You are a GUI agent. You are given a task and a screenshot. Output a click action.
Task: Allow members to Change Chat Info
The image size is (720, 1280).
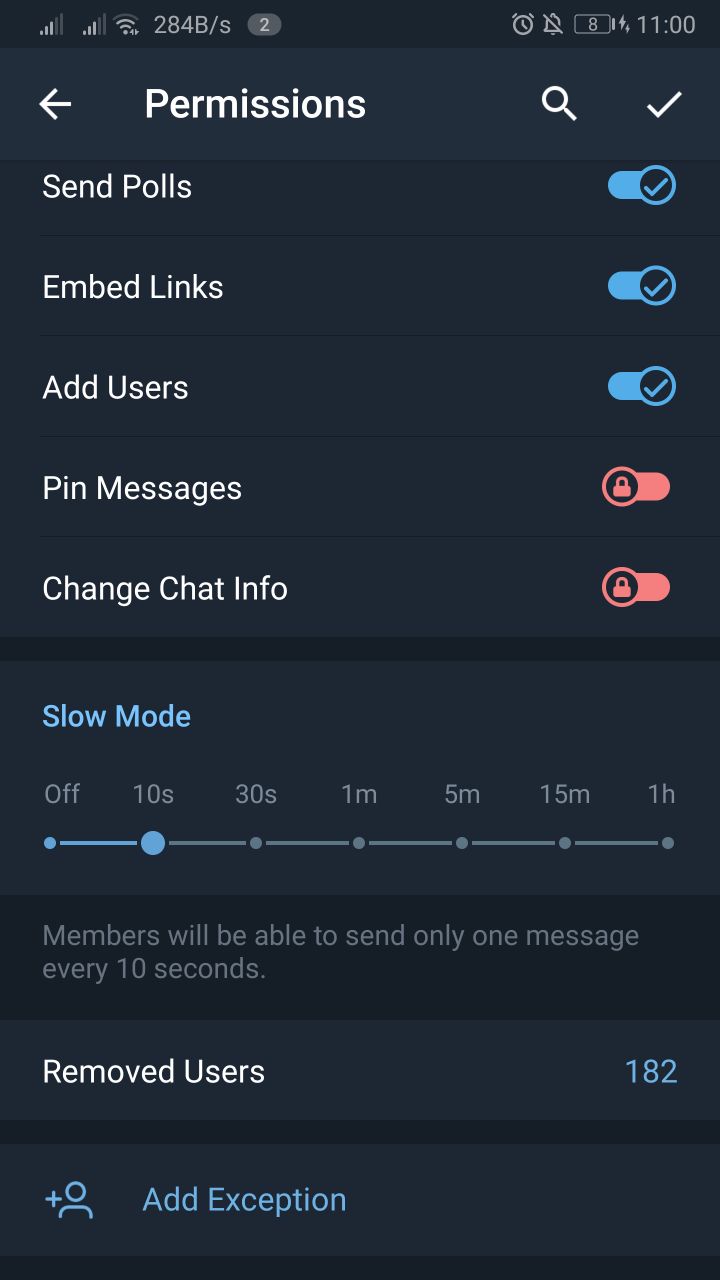click(x=636, y=588)
